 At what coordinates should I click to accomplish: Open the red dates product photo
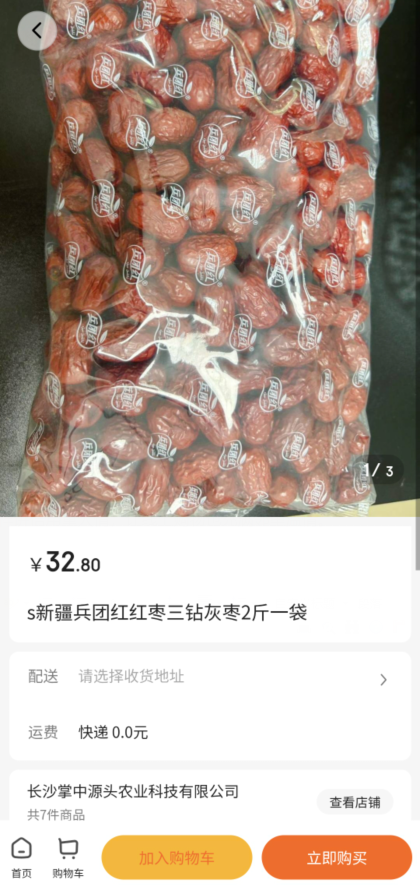(210, 258)
